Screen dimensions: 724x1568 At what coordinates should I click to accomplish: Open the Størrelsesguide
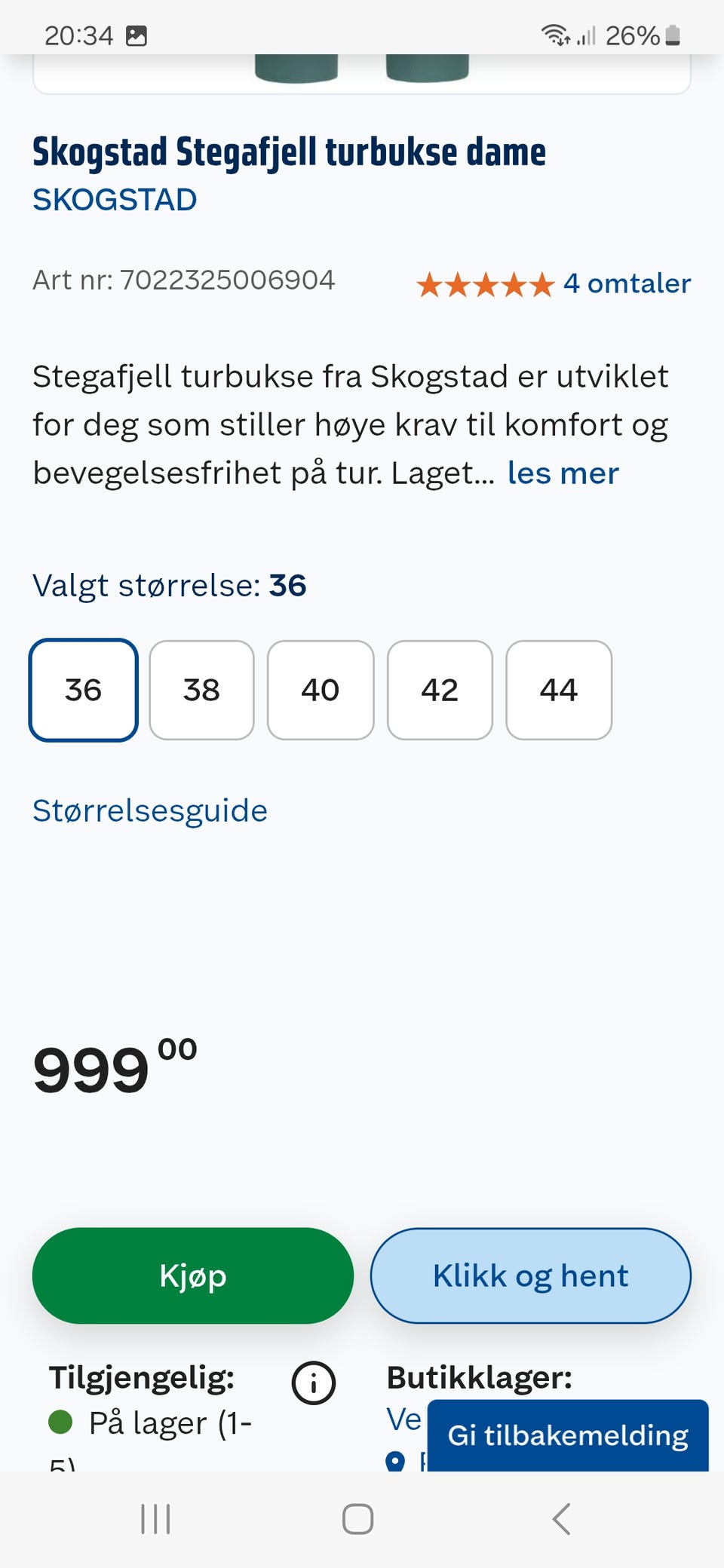pyautogui.click(x=149, y=810)
